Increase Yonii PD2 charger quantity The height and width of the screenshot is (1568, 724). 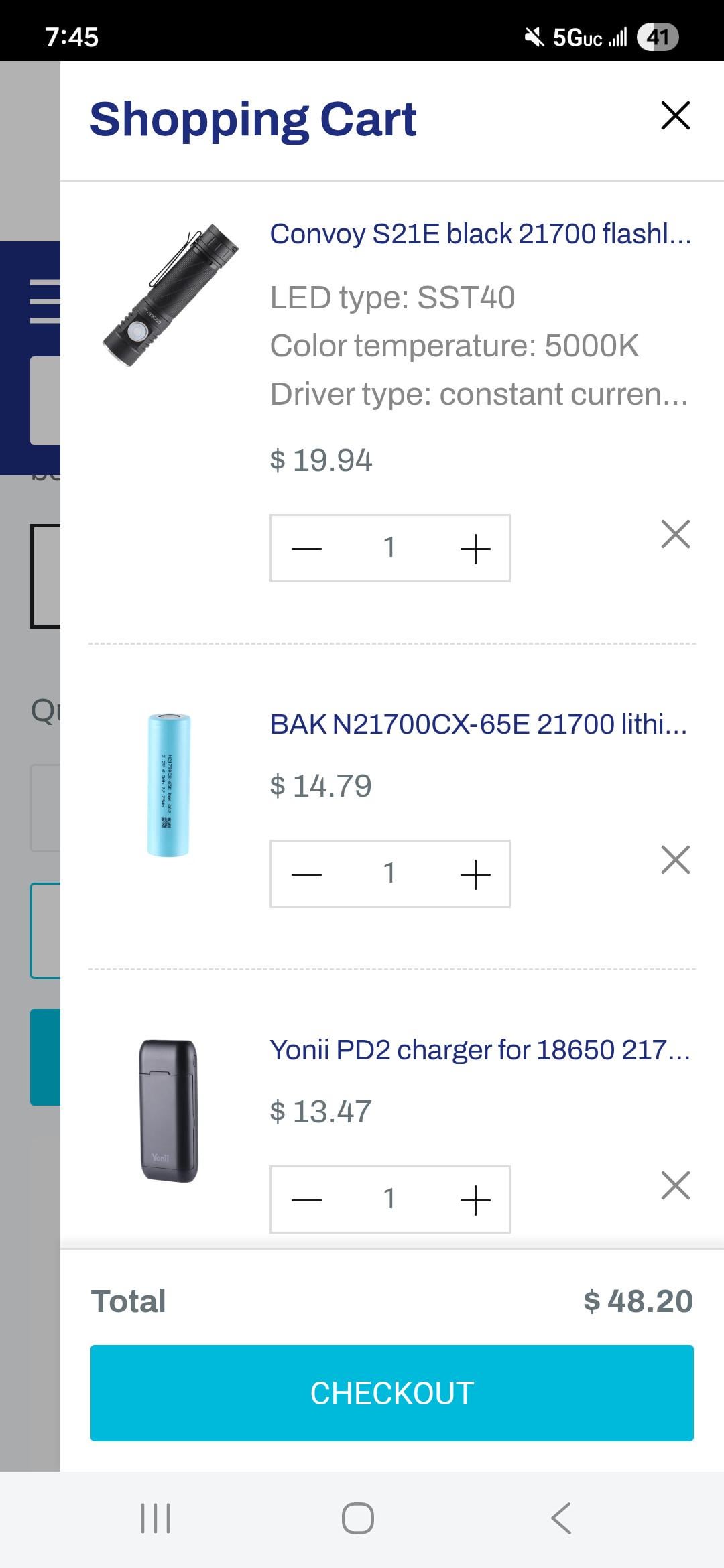point(475,1200)
